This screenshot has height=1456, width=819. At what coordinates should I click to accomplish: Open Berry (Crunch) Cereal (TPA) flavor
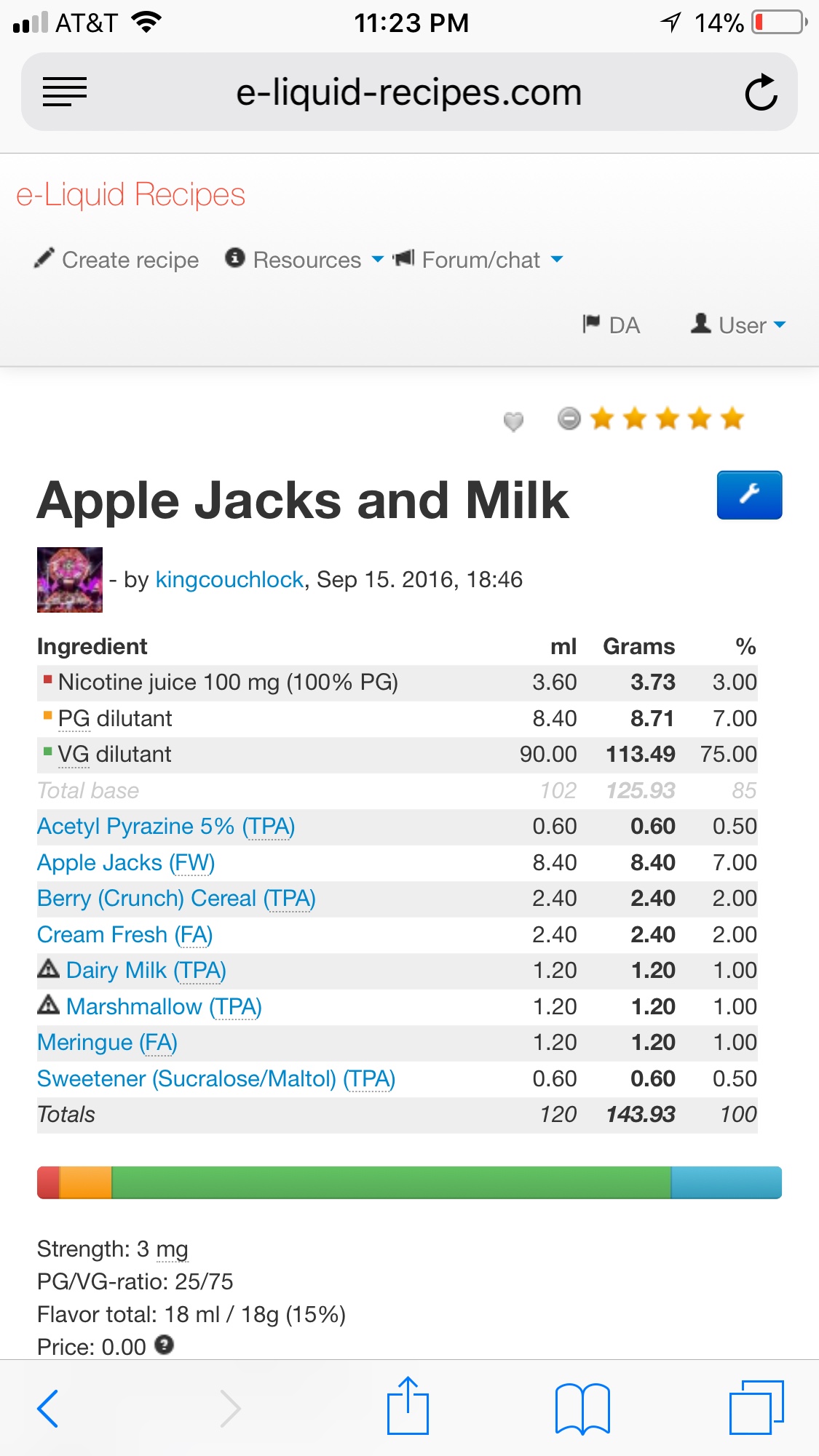tap(176, 899)
